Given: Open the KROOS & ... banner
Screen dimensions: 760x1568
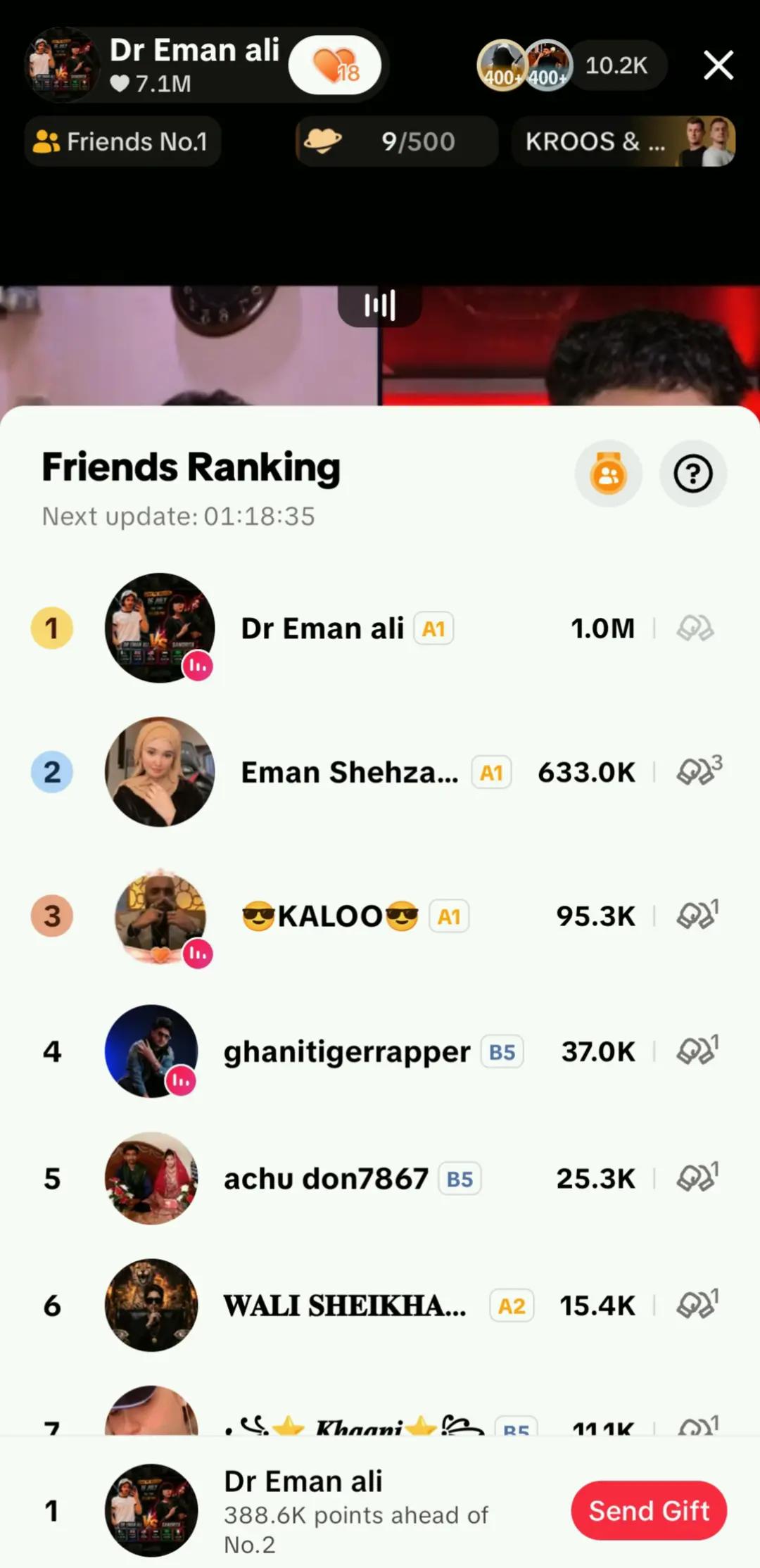Looking at the screenshot, I should tap(623, 141).
